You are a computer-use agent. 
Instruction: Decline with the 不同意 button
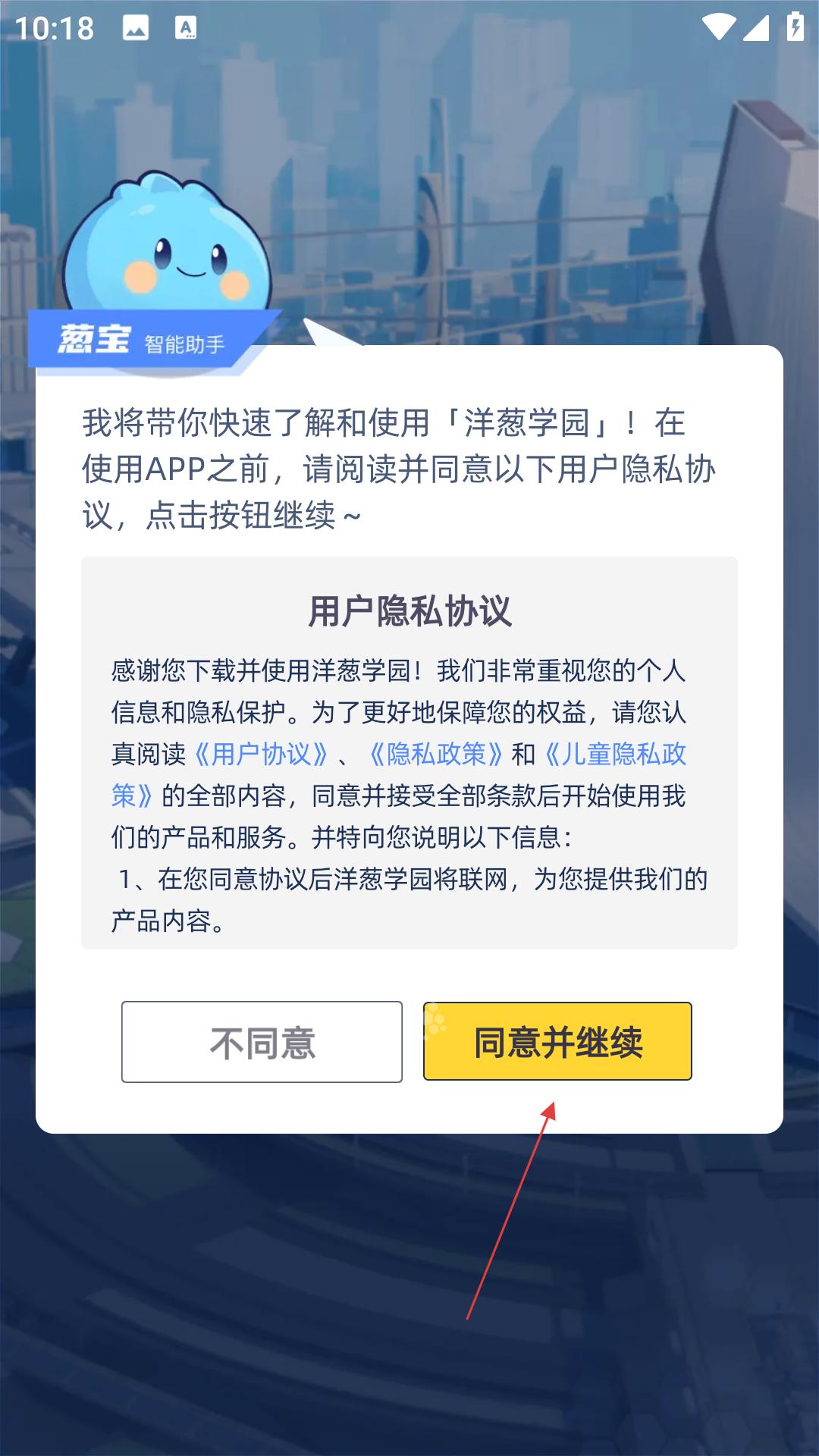coord(262,1042)
